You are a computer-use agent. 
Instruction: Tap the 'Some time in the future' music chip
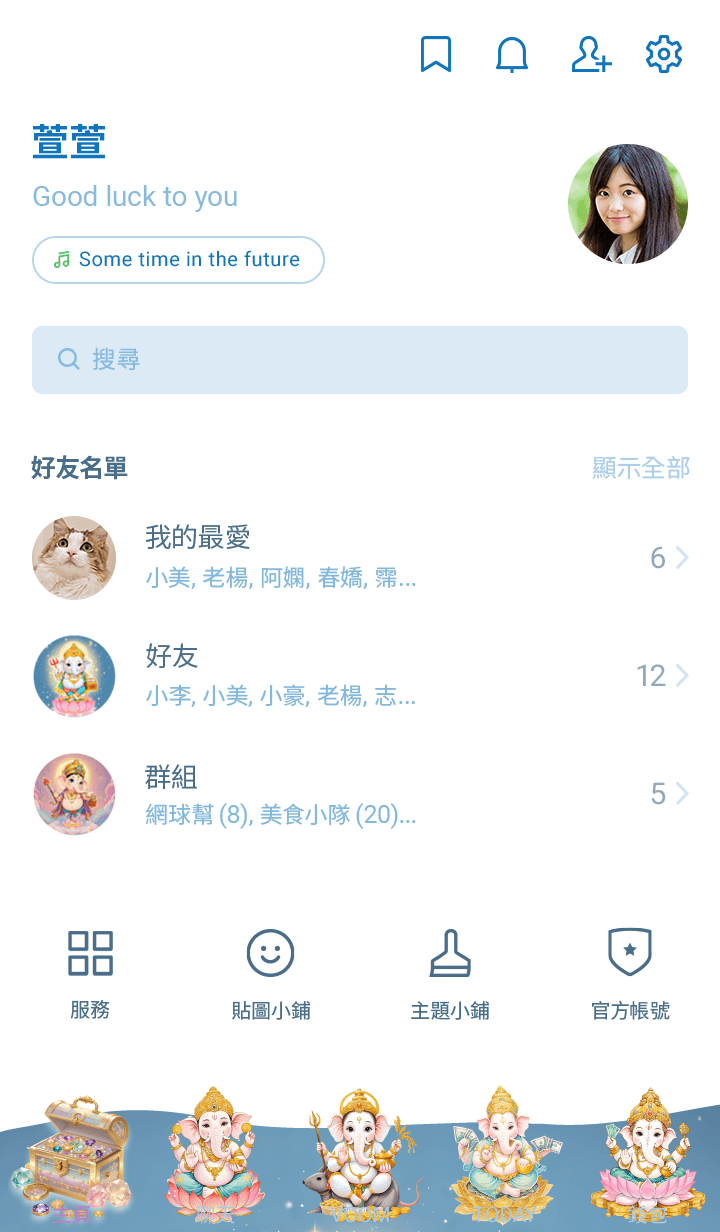pyautogui.click(x=178, y=260)
